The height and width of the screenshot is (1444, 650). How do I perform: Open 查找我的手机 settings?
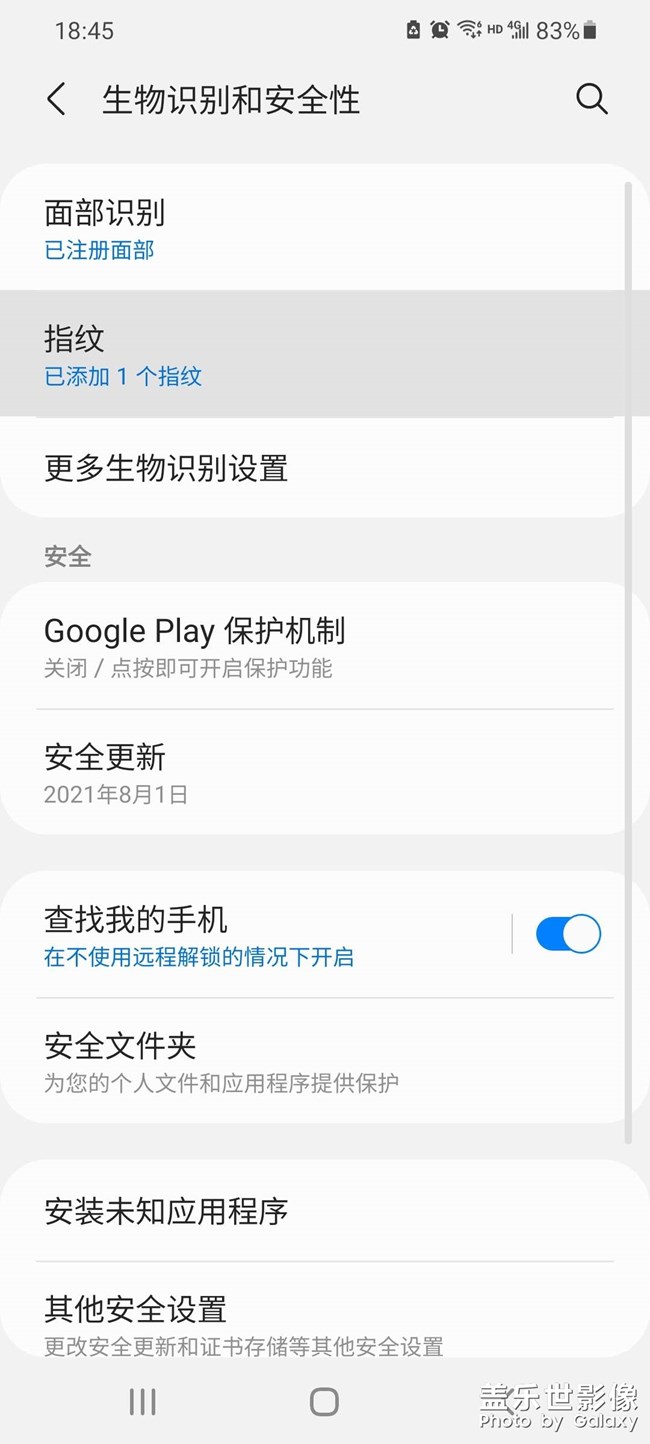[x=260, y=935]
